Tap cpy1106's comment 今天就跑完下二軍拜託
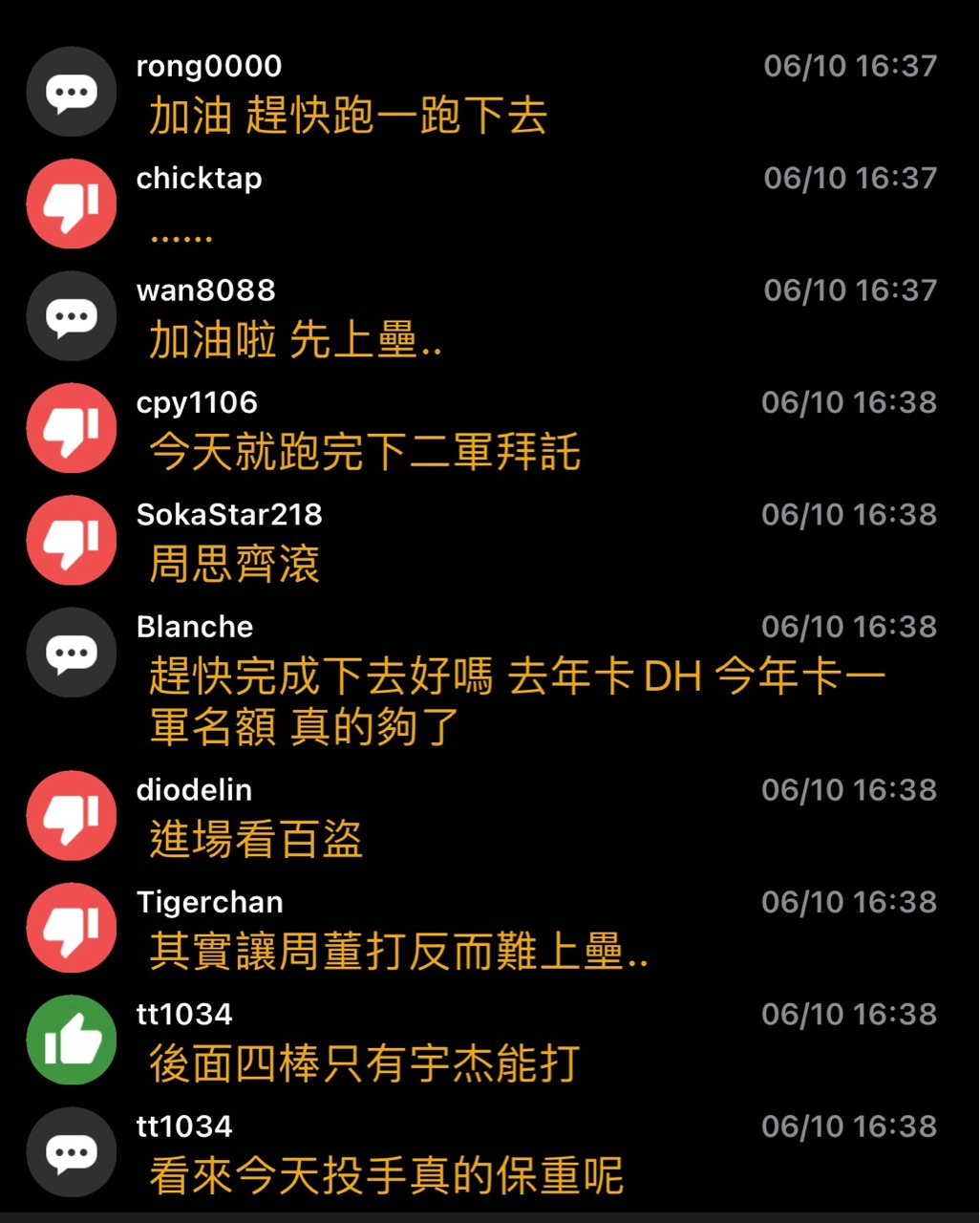 (364, 453)
